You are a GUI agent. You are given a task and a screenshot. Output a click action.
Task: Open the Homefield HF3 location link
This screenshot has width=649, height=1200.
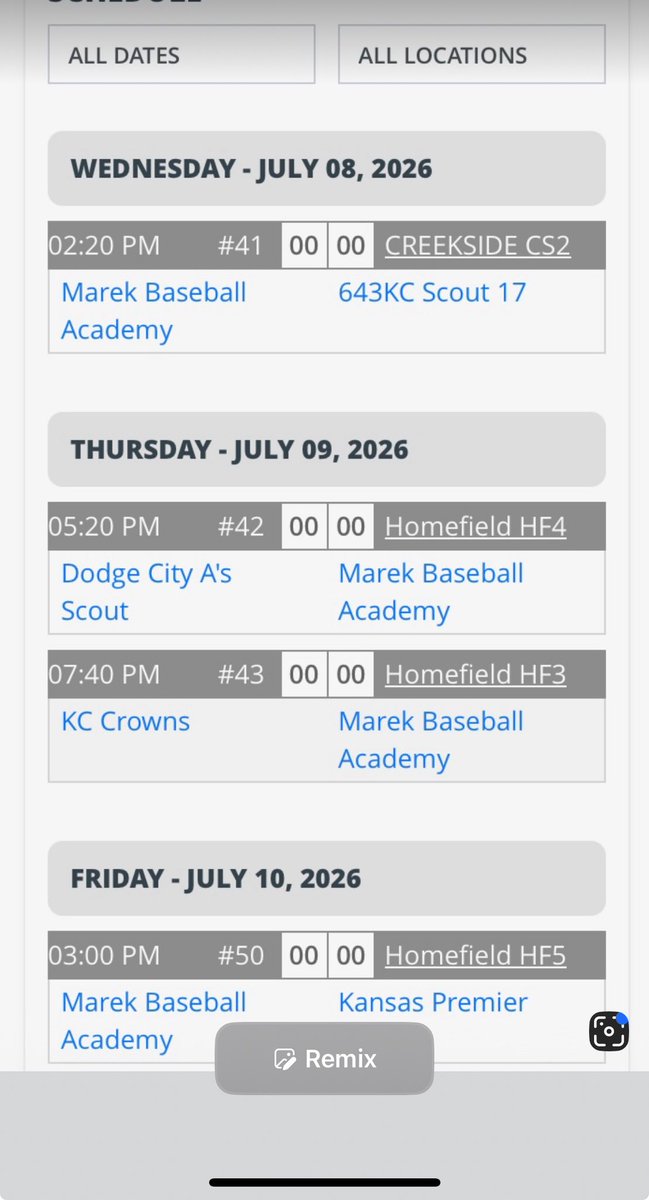[475, 674]
